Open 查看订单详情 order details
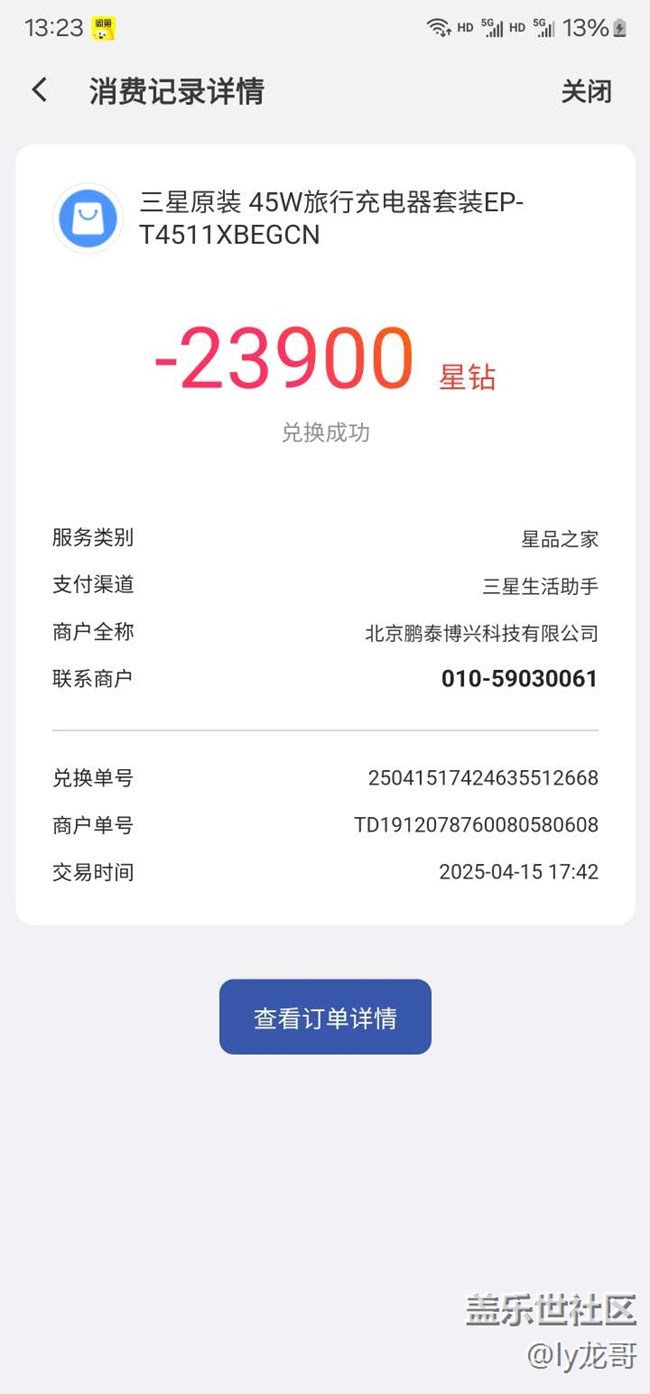650x1394 pixels. [x=325, y=1017]
